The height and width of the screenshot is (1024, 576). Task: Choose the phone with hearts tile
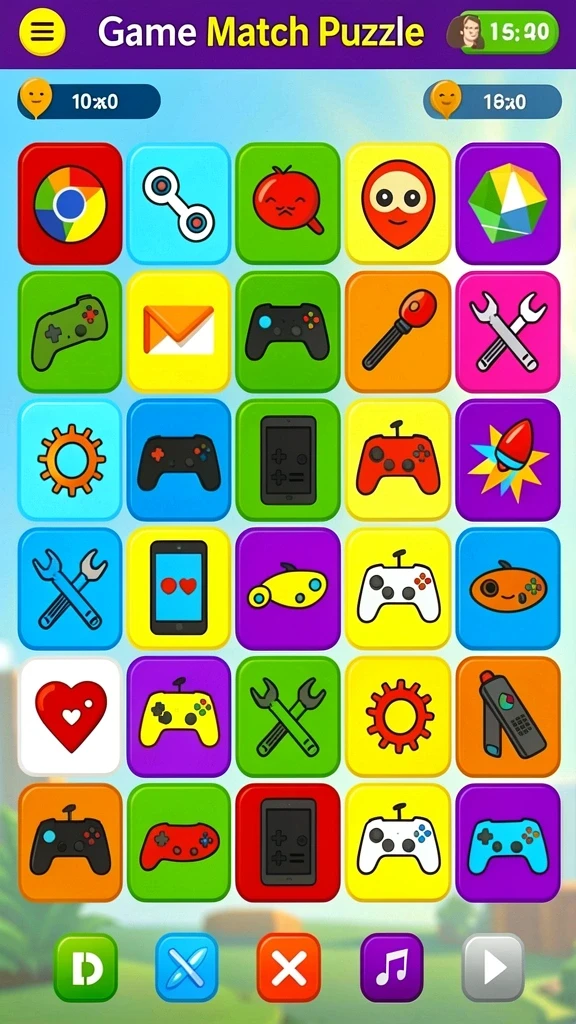[x=179, y=588]
